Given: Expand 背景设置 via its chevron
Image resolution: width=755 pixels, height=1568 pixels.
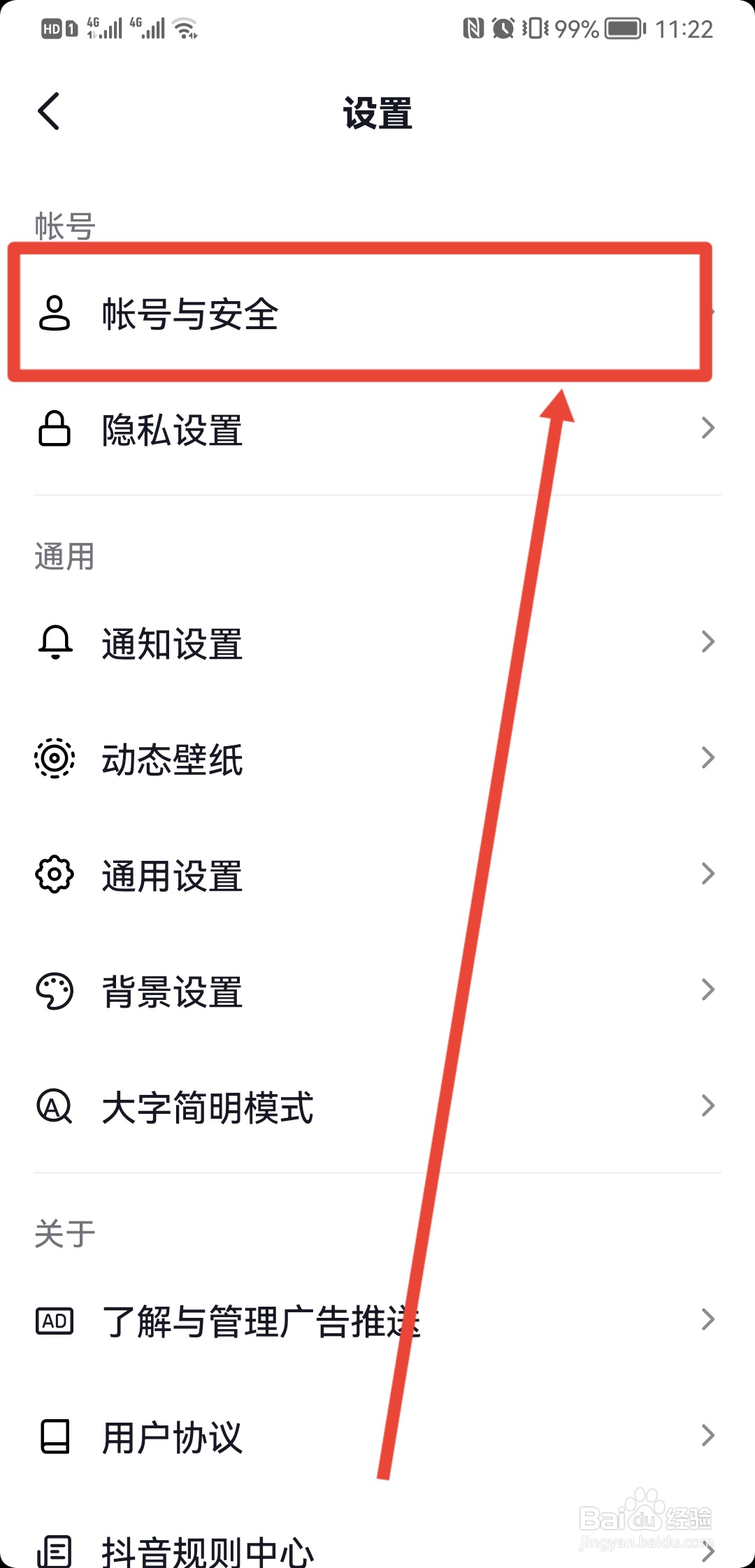Looking at the screenshot, I should point(708,989).
